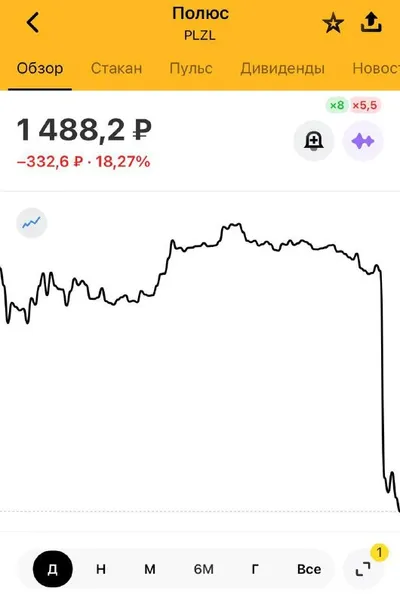This screenshot has width=400, height=604.
Task: Show the 6М chart period
Action: pos(203,569)
